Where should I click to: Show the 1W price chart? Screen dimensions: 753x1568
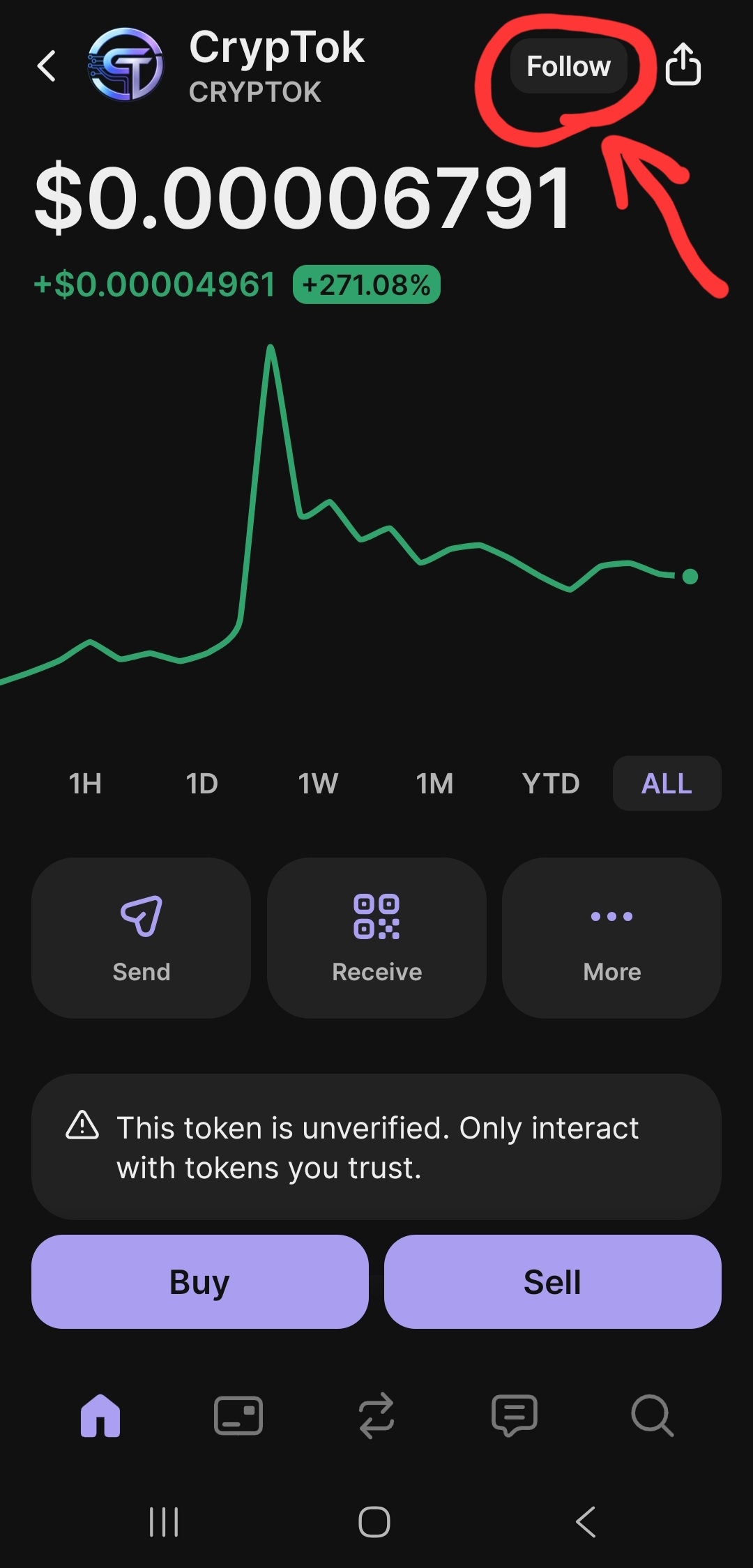click(318, 784)
